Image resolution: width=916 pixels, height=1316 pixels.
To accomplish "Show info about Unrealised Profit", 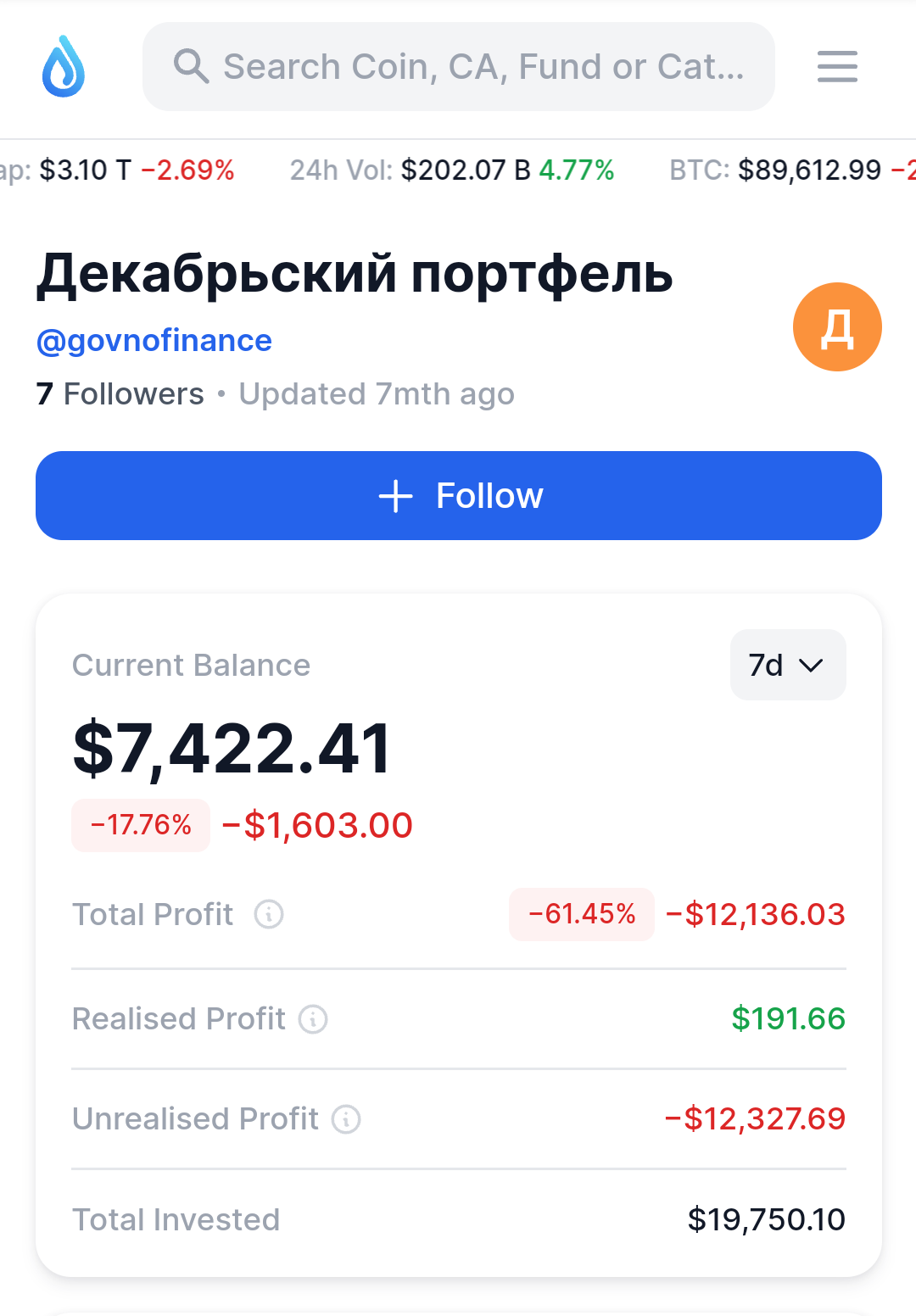I will click(346, 1119).
